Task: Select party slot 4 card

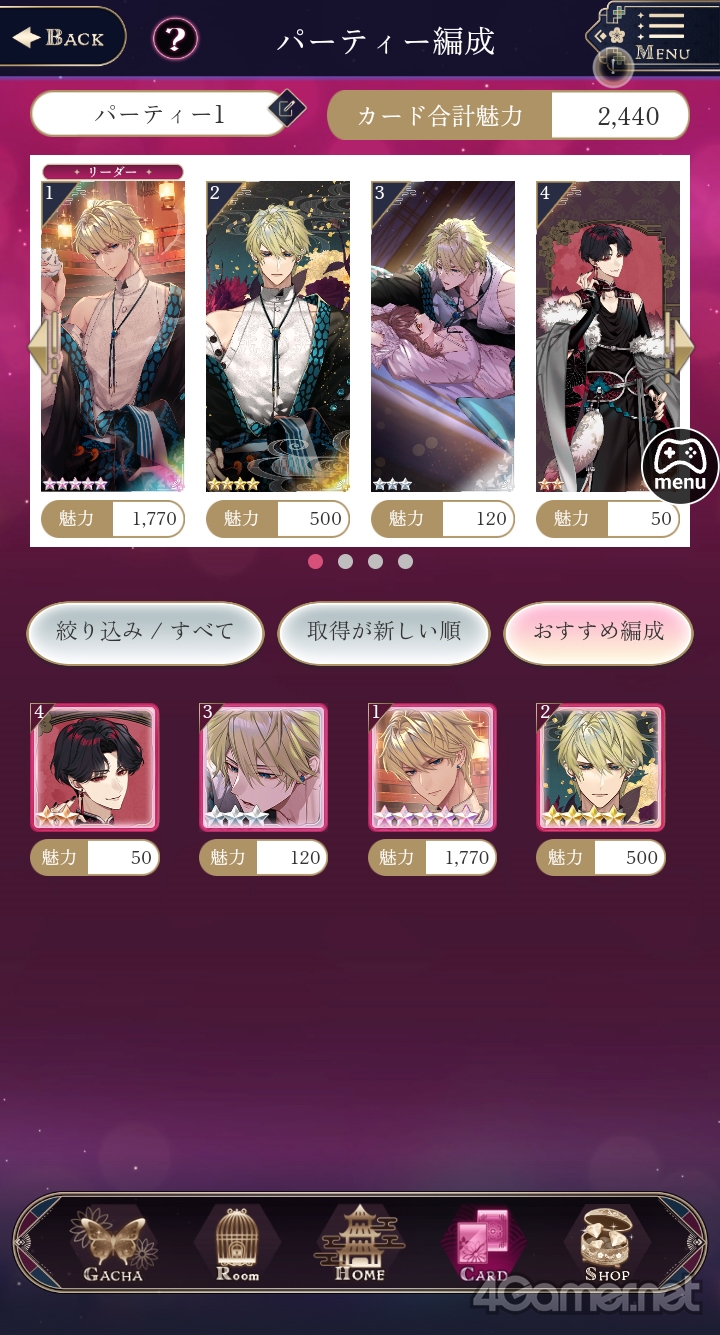Action: tap(608, 336)
